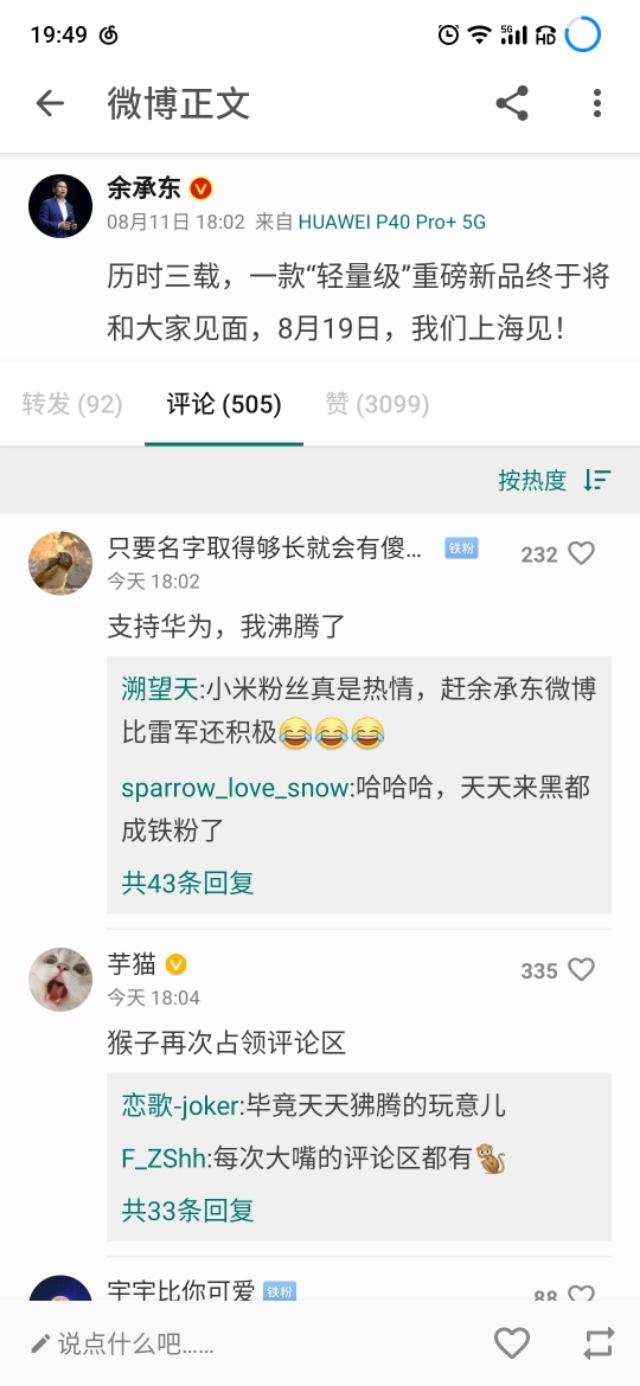Switch to the 赞 (3099) tab
640x1386 pixels.
(377, 404)
